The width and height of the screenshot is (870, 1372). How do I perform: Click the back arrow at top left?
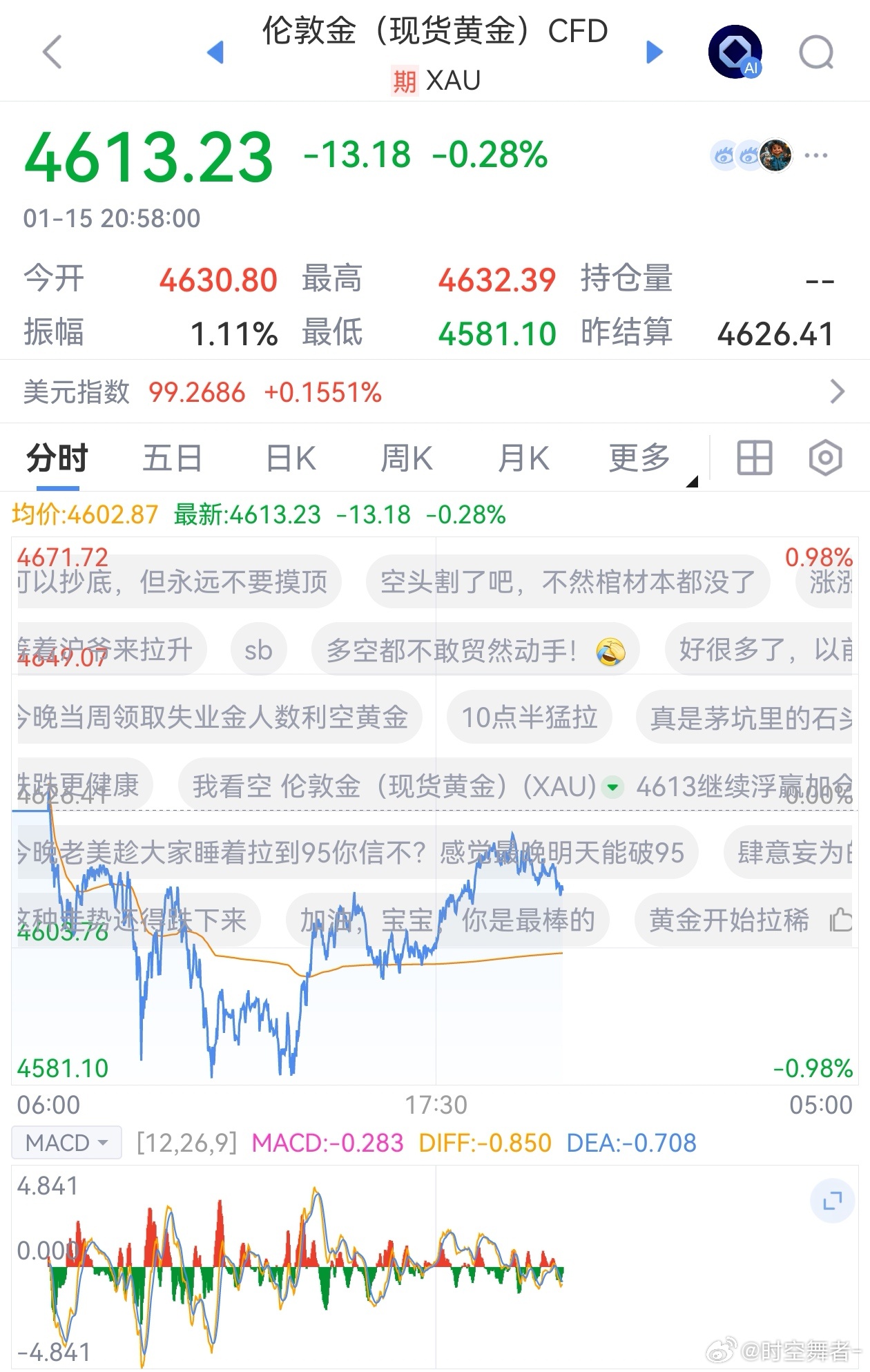pos(52,52)
